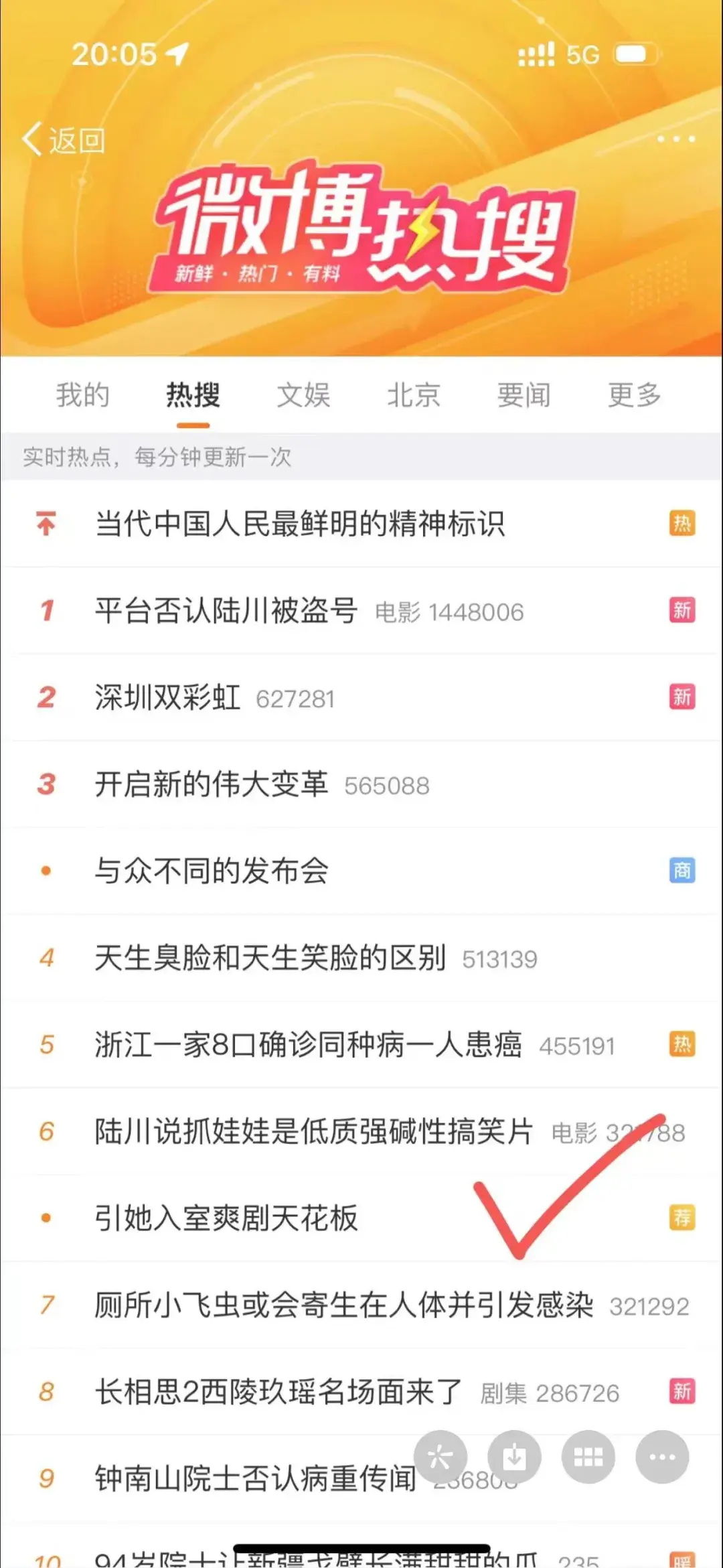Open the three-dot options in floating toolbar
This screenshot has height=1568, width=723.
click(x=661, y=1457)
